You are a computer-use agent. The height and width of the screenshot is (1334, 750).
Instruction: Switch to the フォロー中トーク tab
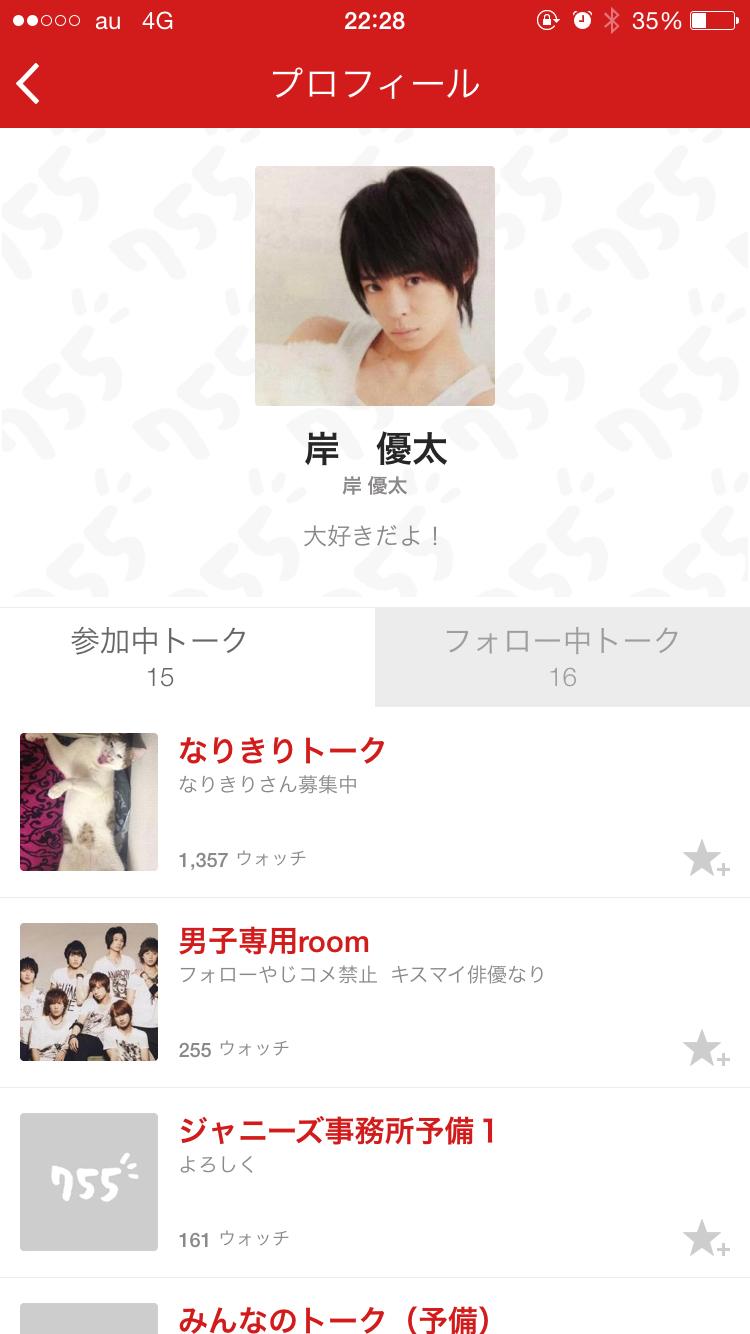[562, 656]
